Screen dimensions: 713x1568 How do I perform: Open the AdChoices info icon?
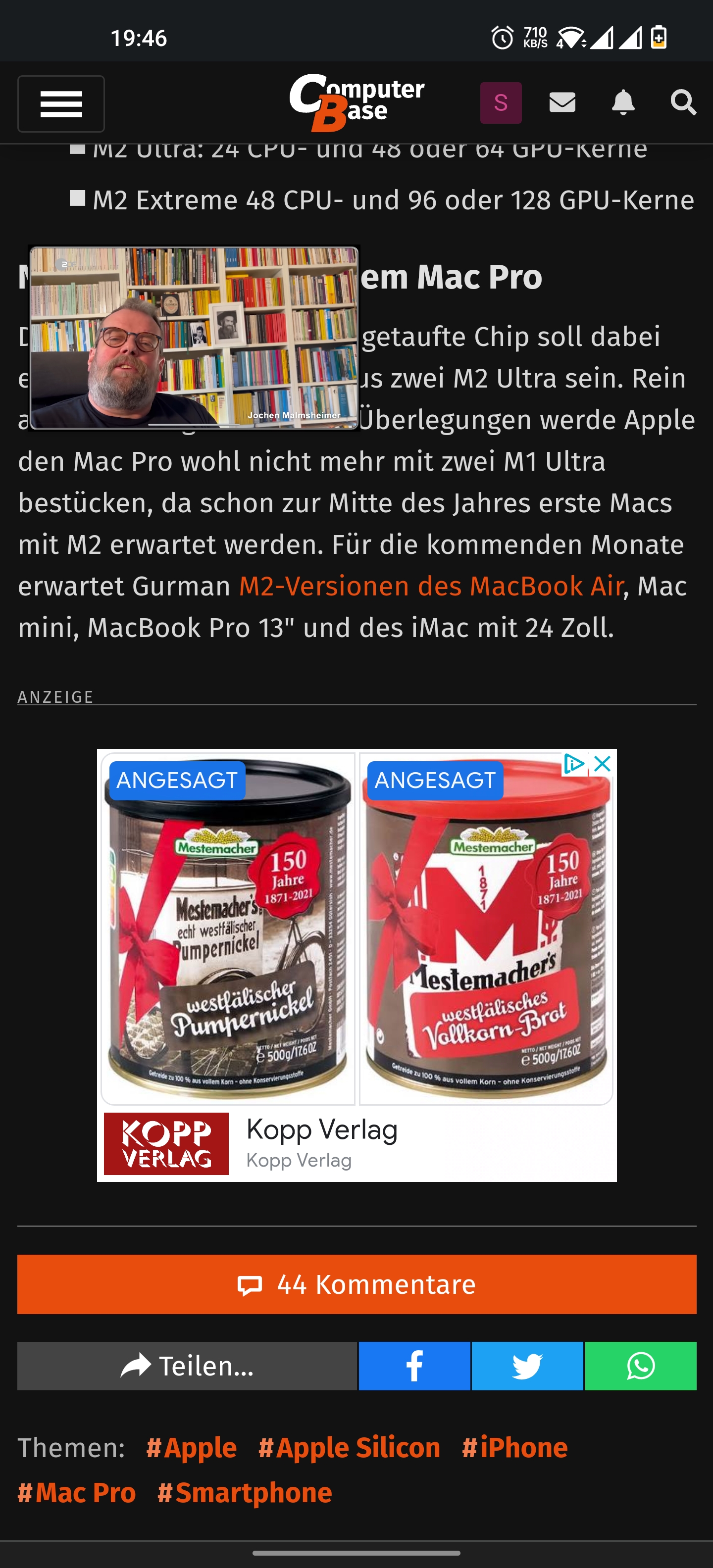coord(573,763)
